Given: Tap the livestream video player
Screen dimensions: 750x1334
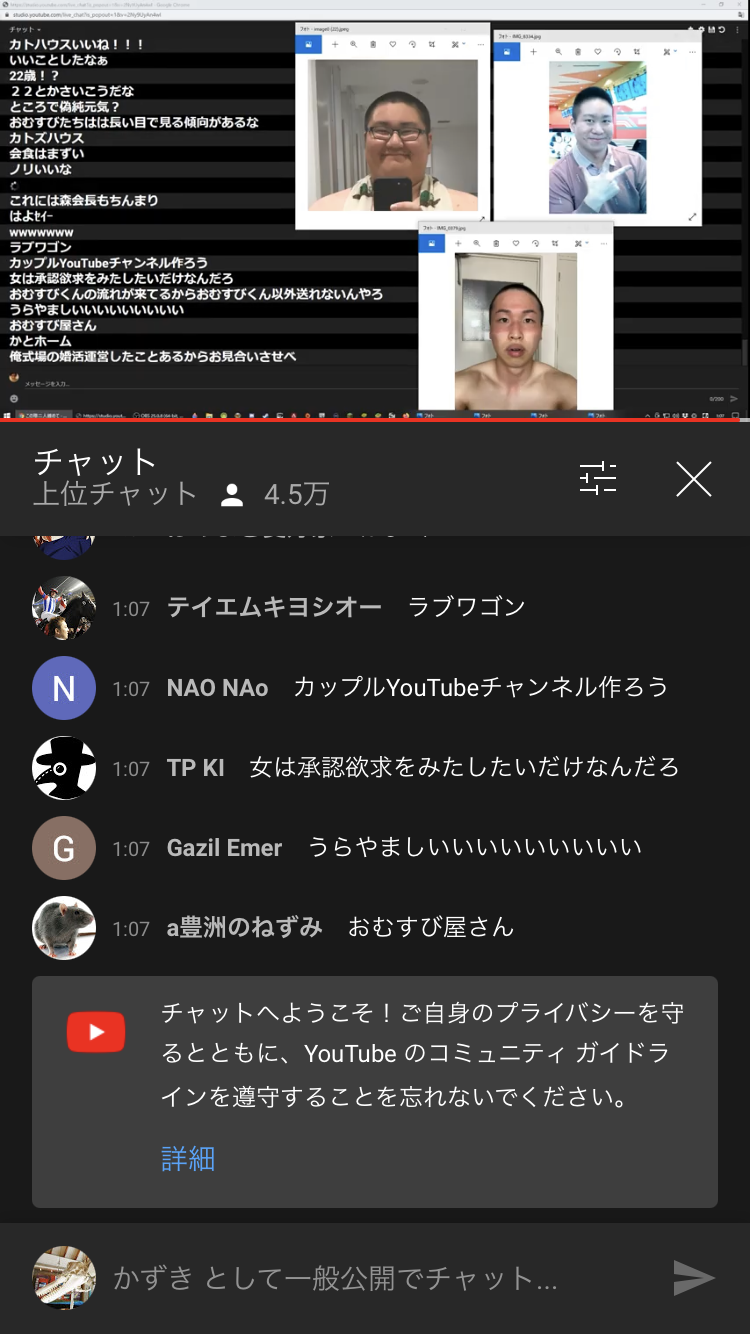Looking at the screenshot, I should 375,210.
